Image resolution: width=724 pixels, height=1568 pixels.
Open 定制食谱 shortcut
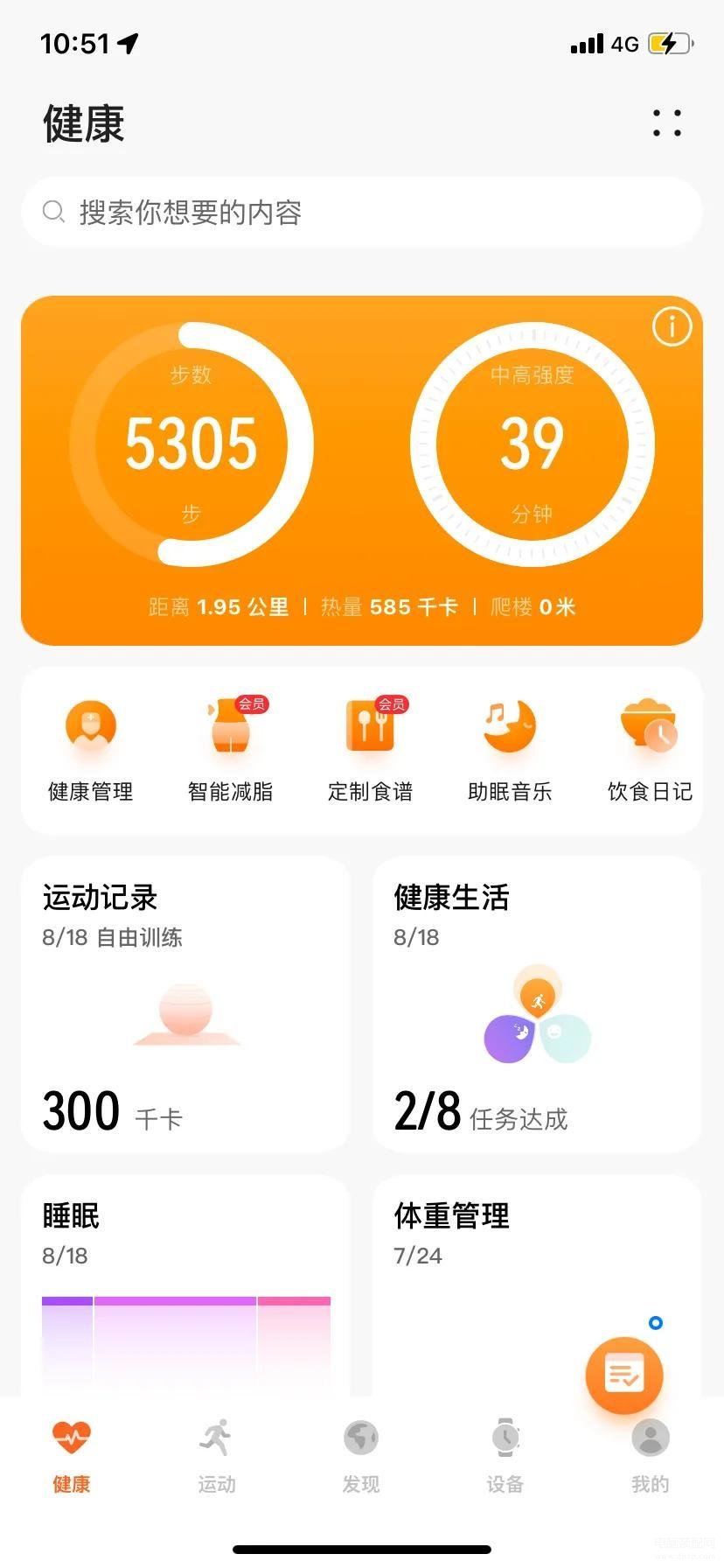click(x=371, y=751)
